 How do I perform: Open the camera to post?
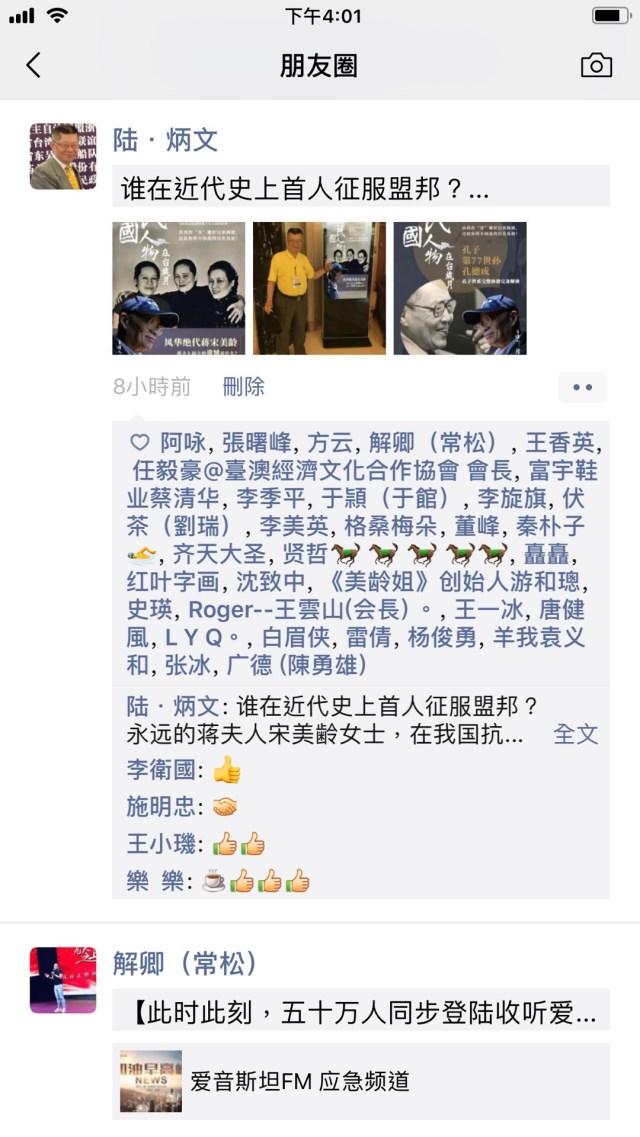[596, 66]
